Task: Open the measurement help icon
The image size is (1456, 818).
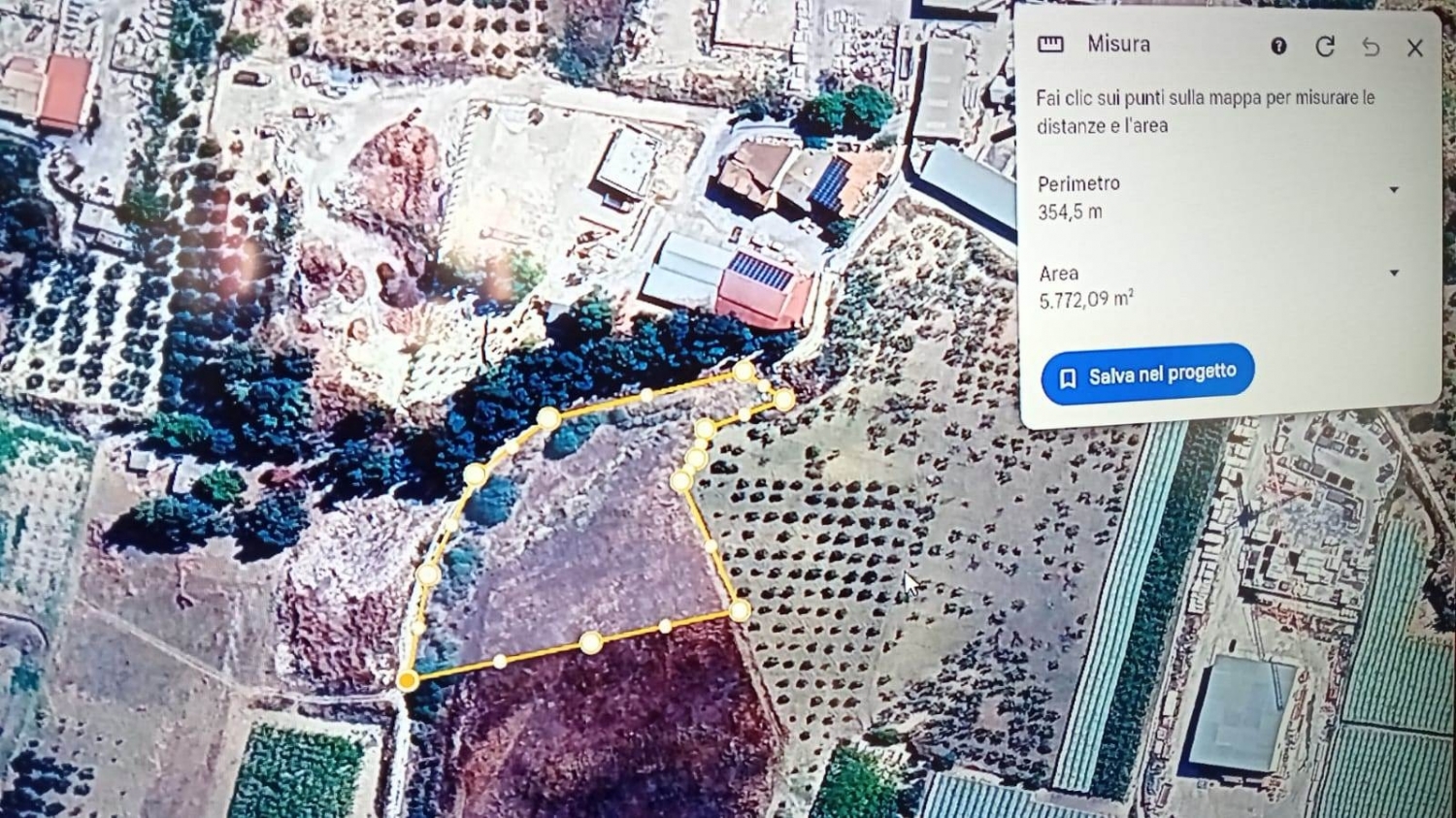Action: pyautogui.click(x=1278, y=46)
